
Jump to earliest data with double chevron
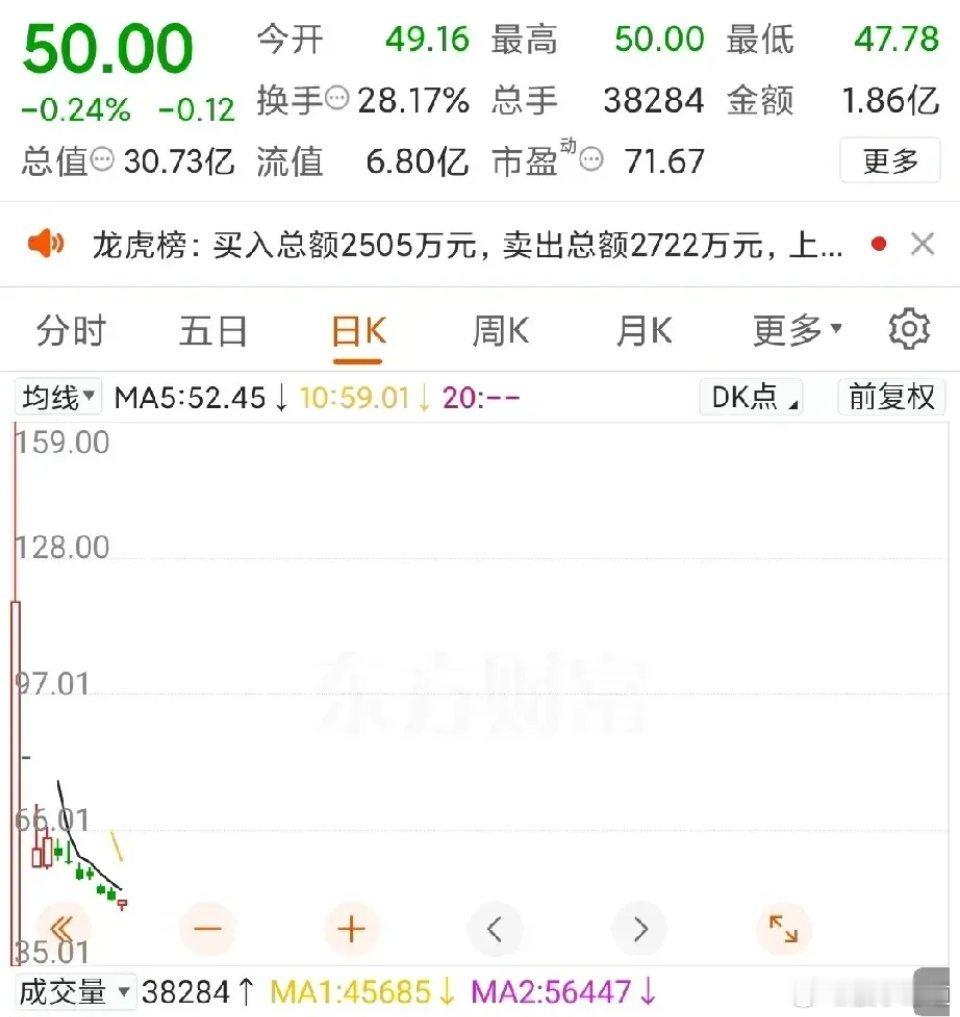click(x=63, y=928)
